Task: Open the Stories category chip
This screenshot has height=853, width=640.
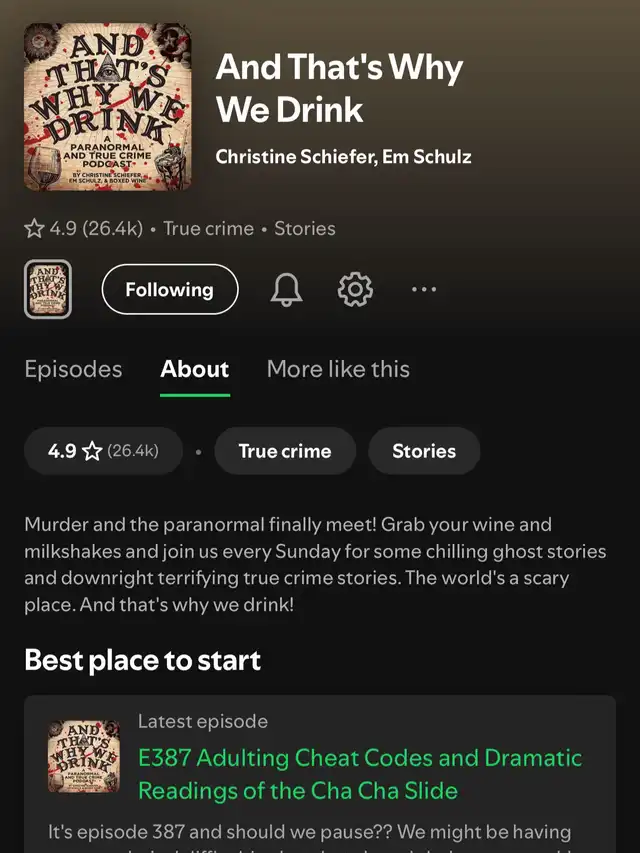Action: [424, 451]
